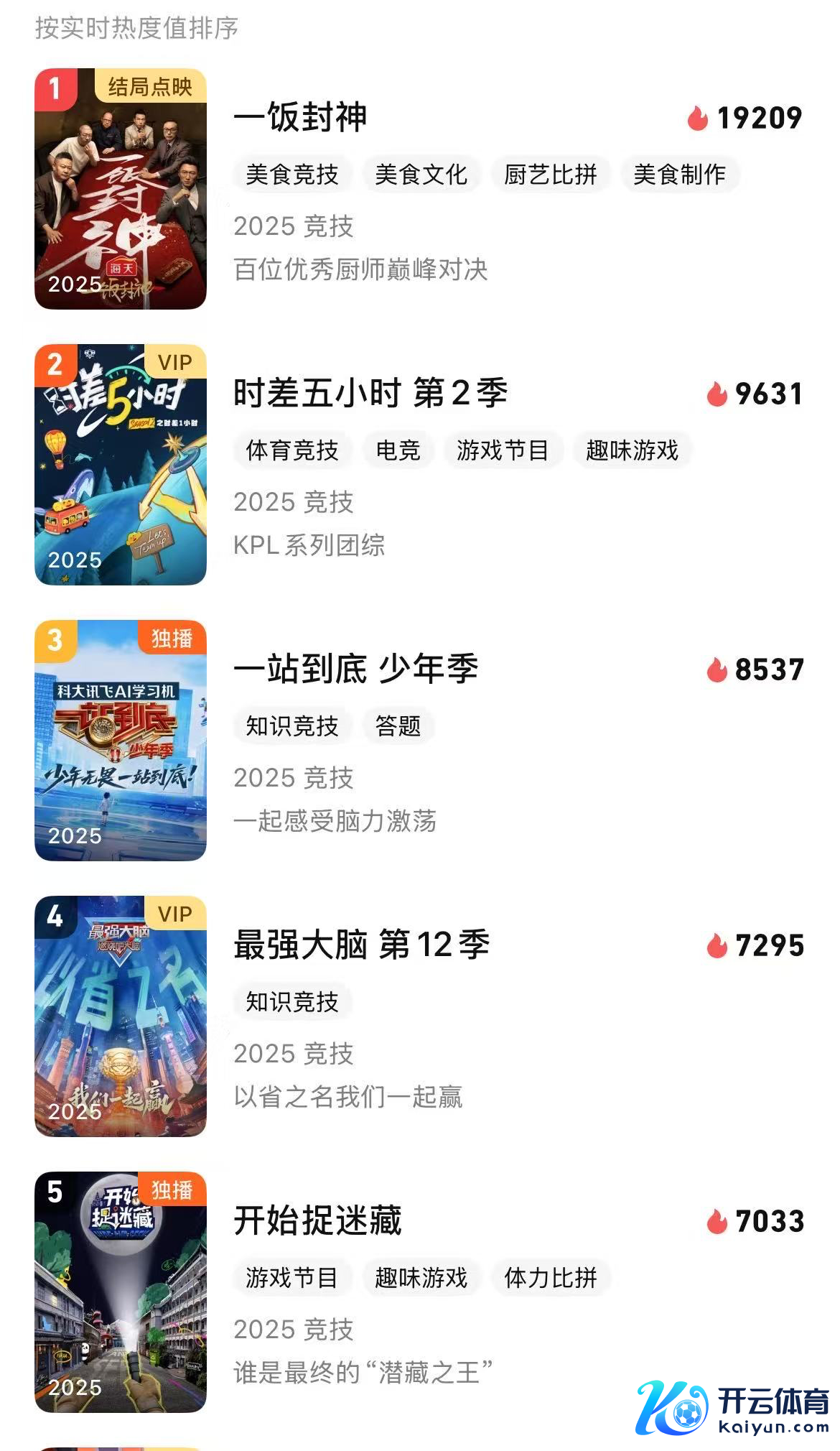Open the 答题 tag chip
The image size is (840, 1451).
click(x=398, y=726)
